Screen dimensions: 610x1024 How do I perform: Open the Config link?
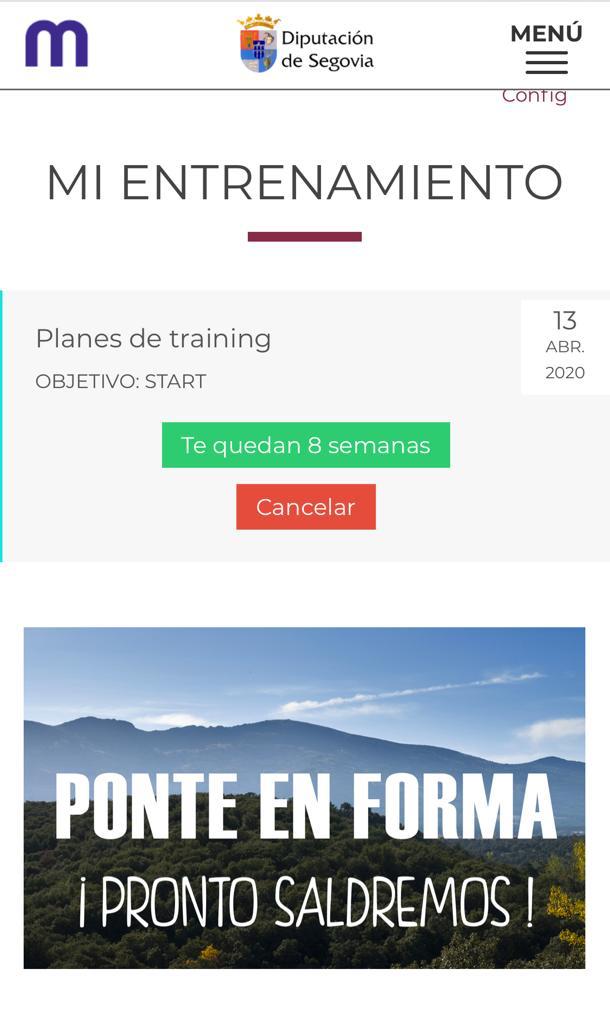[x=534, y=96]
